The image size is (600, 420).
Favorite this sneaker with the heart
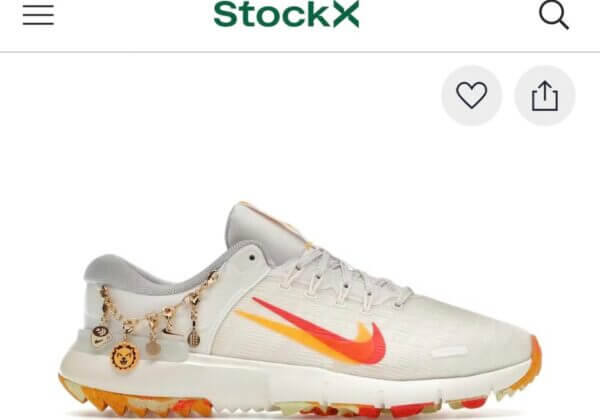pyautogui.click(x=471, y=96)
